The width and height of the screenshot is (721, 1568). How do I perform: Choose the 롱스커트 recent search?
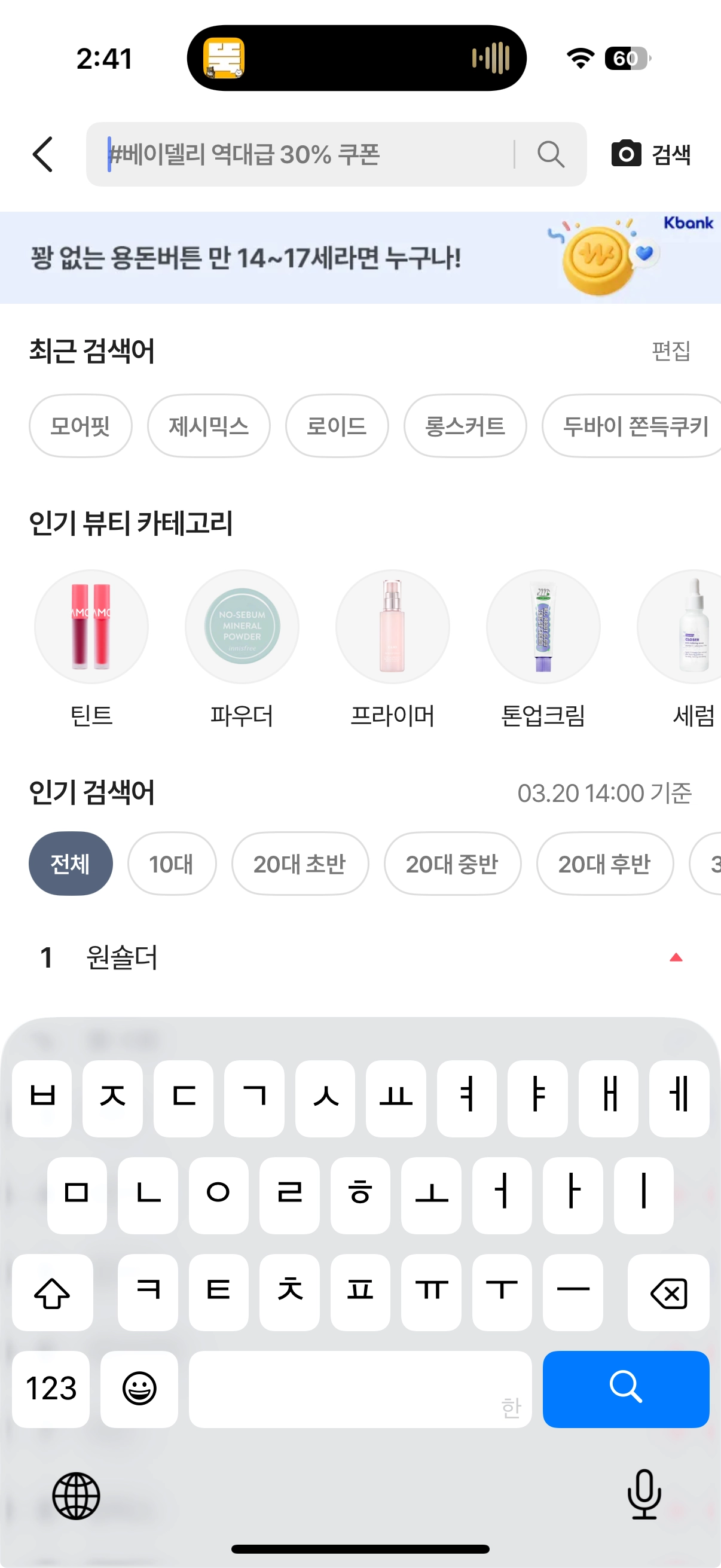465,426
